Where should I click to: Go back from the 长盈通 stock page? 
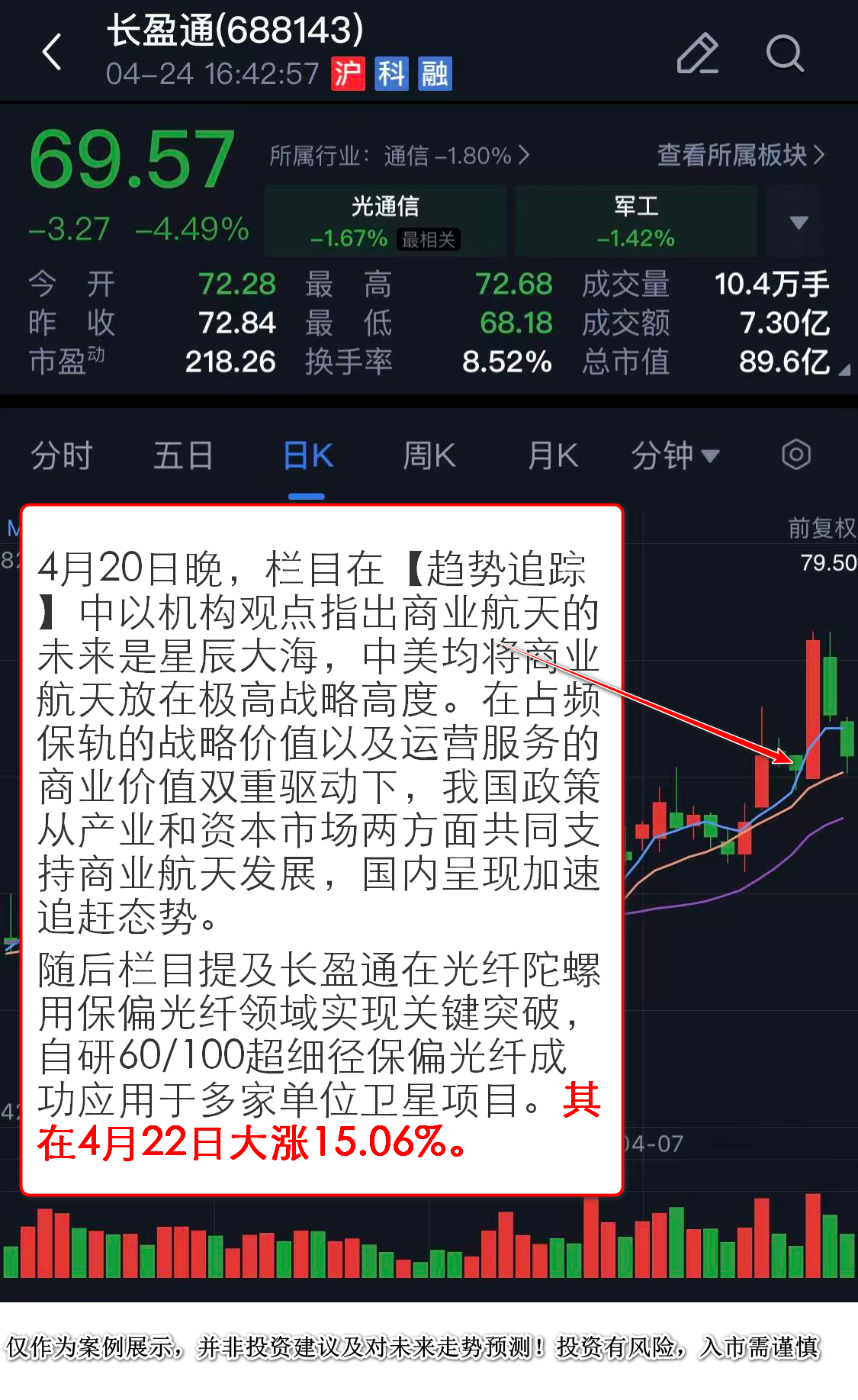click(x=52, y=53)
